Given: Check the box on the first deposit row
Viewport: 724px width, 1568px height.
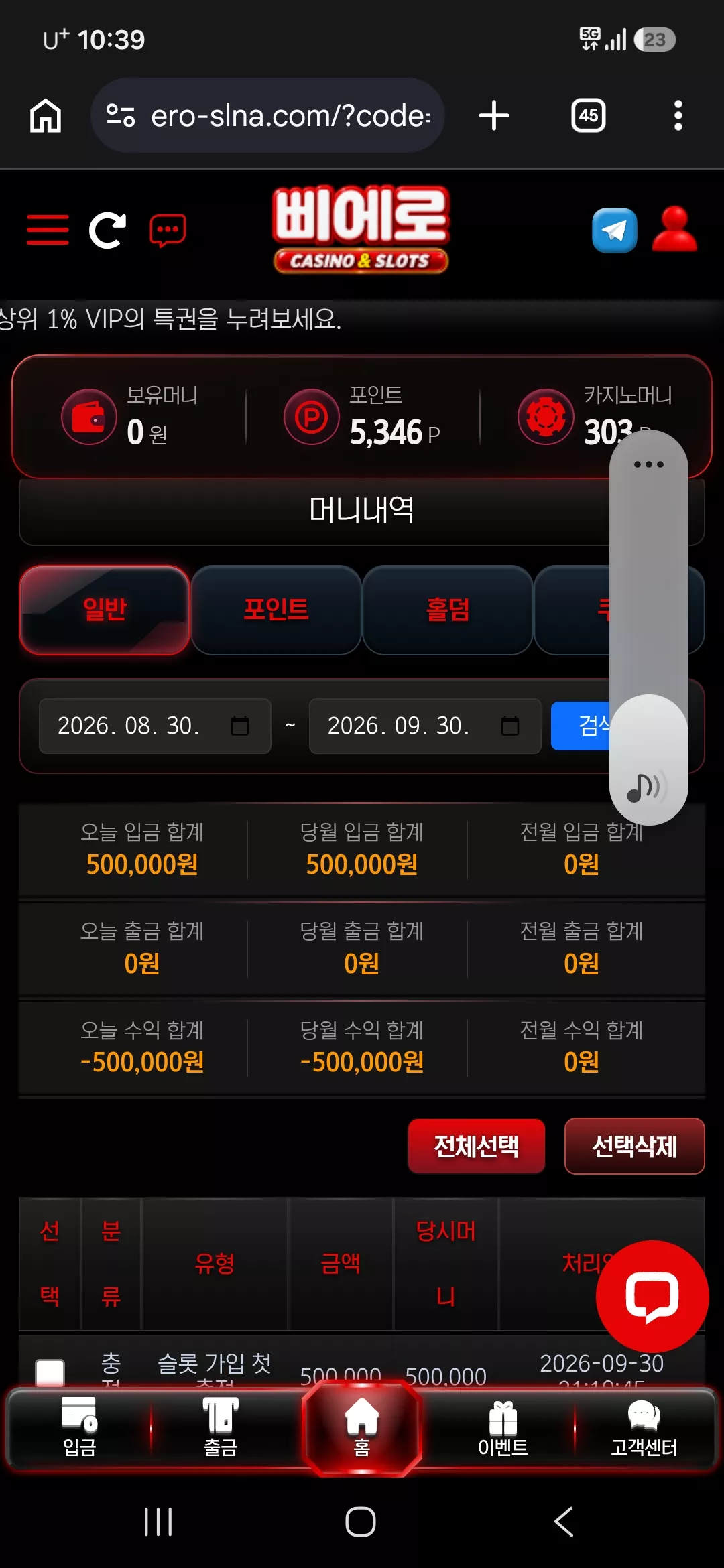Looking at the screenshot, I should tap(50, 1372).
